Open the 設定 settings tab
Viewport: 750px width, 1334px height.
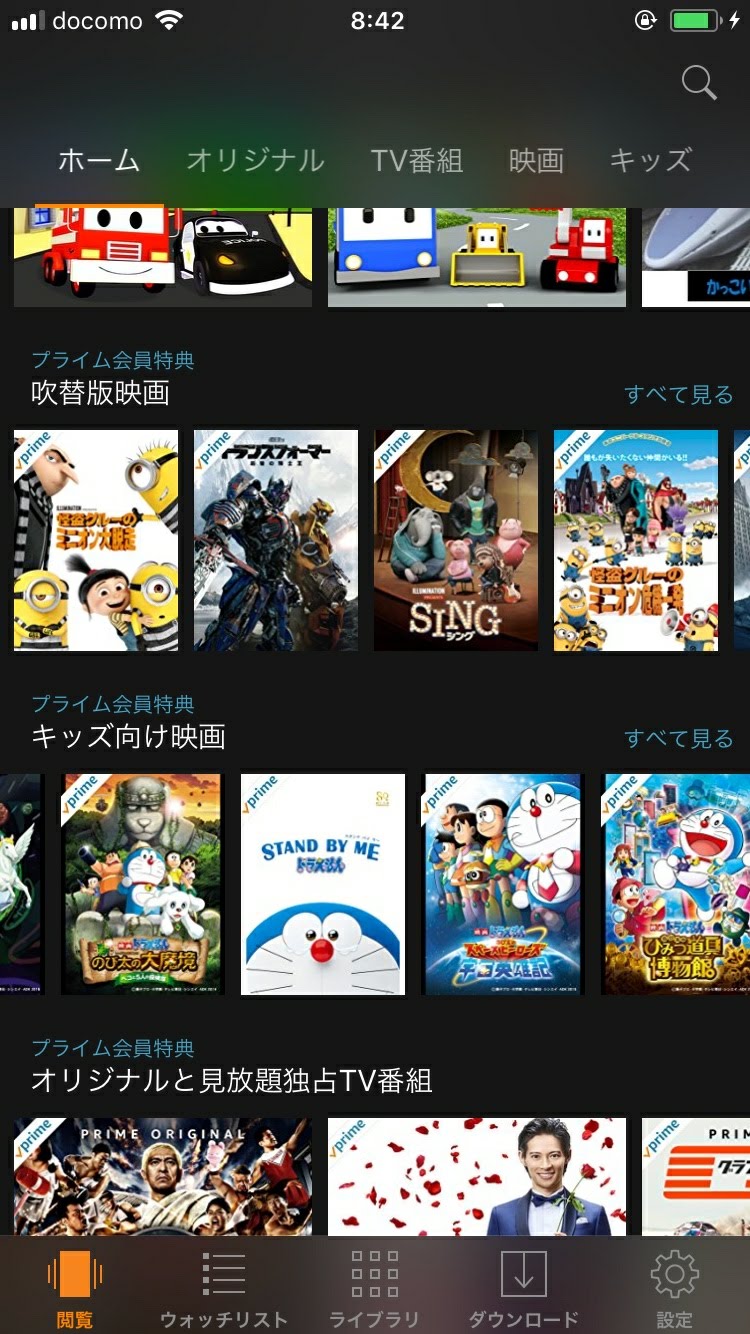[x=674, y=1290]
